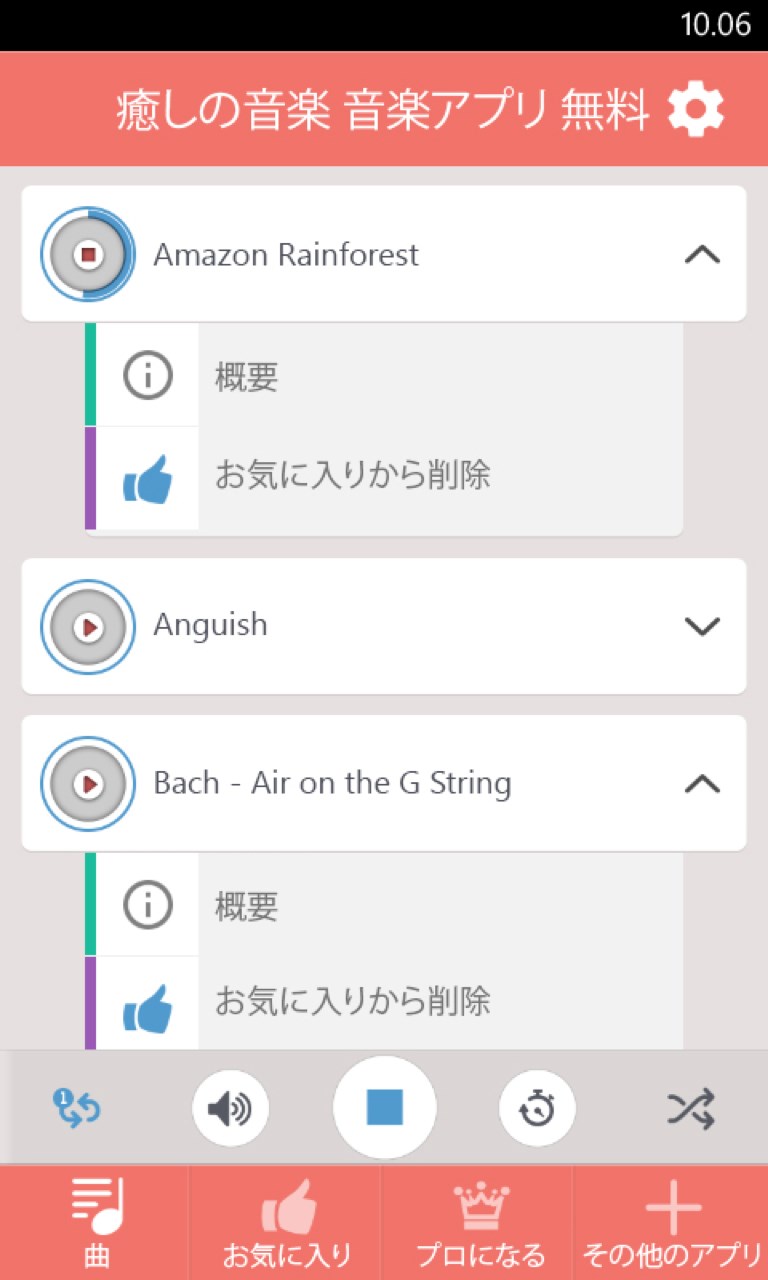
Task: Open the プロになる tab
Action: [x=480, y=1222]
